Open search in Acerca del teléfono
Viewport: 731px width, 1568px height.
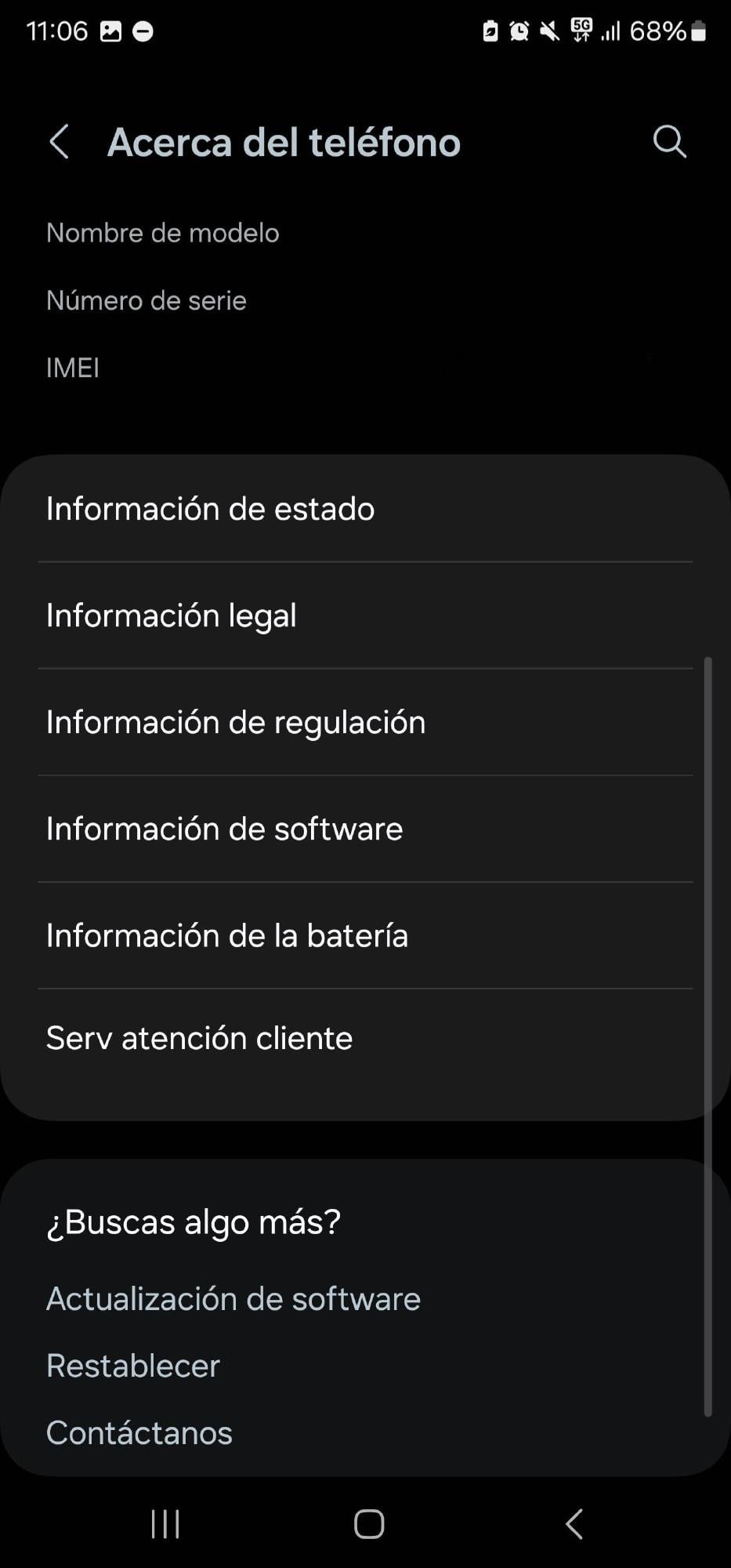[x=668, y=142]
